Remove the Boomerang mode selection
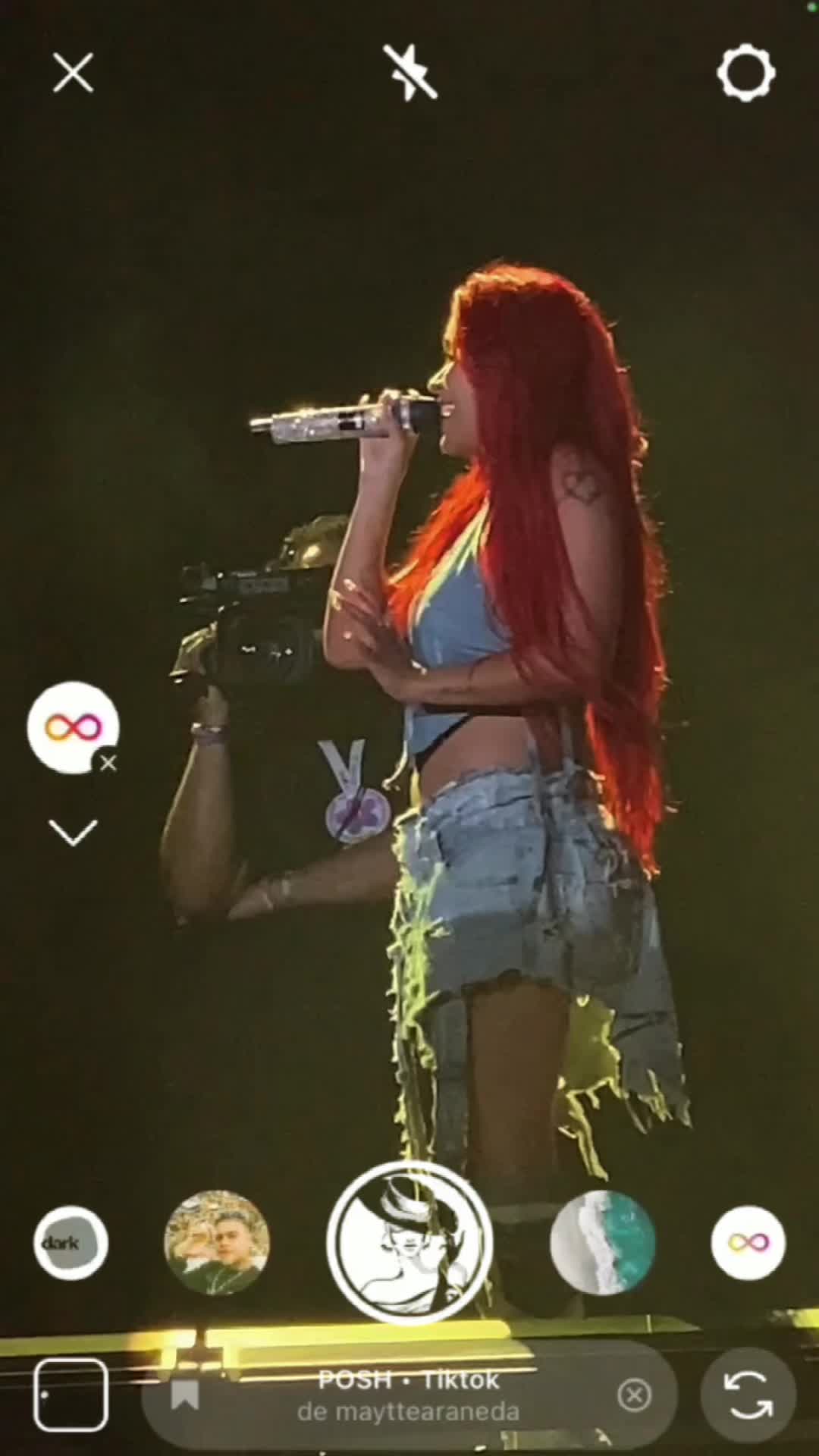The image size is (819, 1456). pyautogui.click(x=108, y=763)
